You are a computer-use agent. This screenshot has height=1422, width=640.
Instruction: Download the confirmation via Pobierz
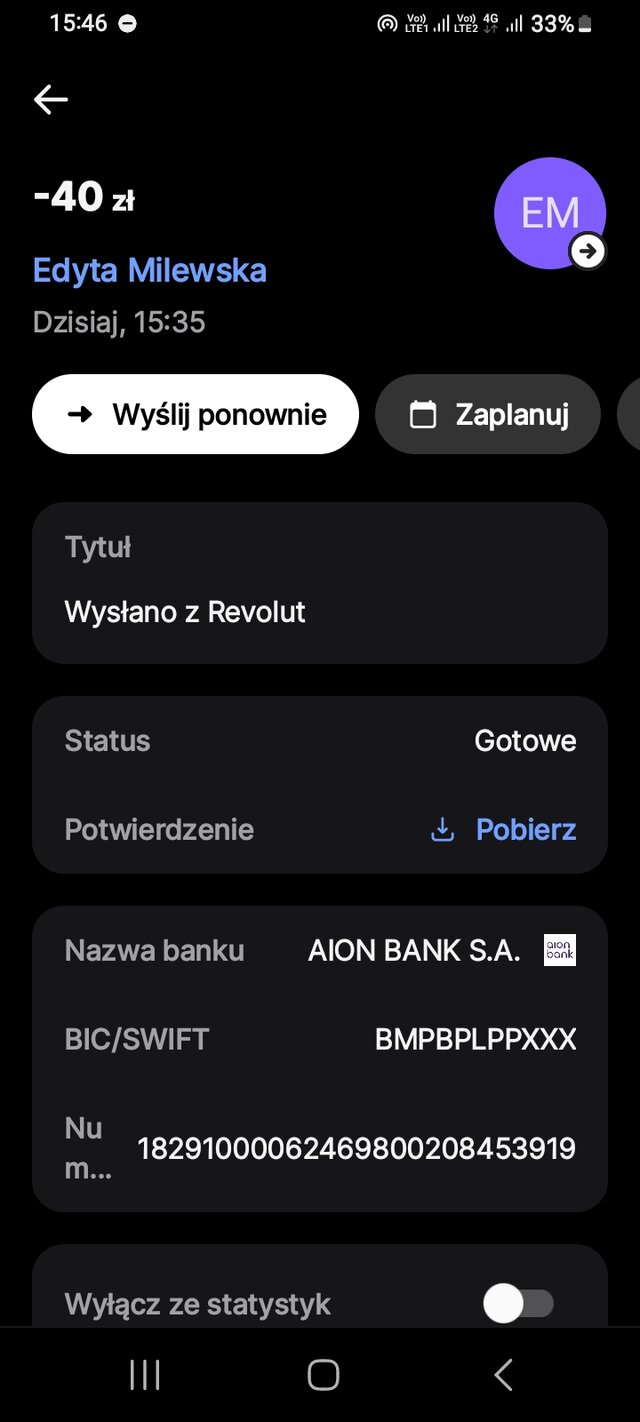tap(504, 829)
